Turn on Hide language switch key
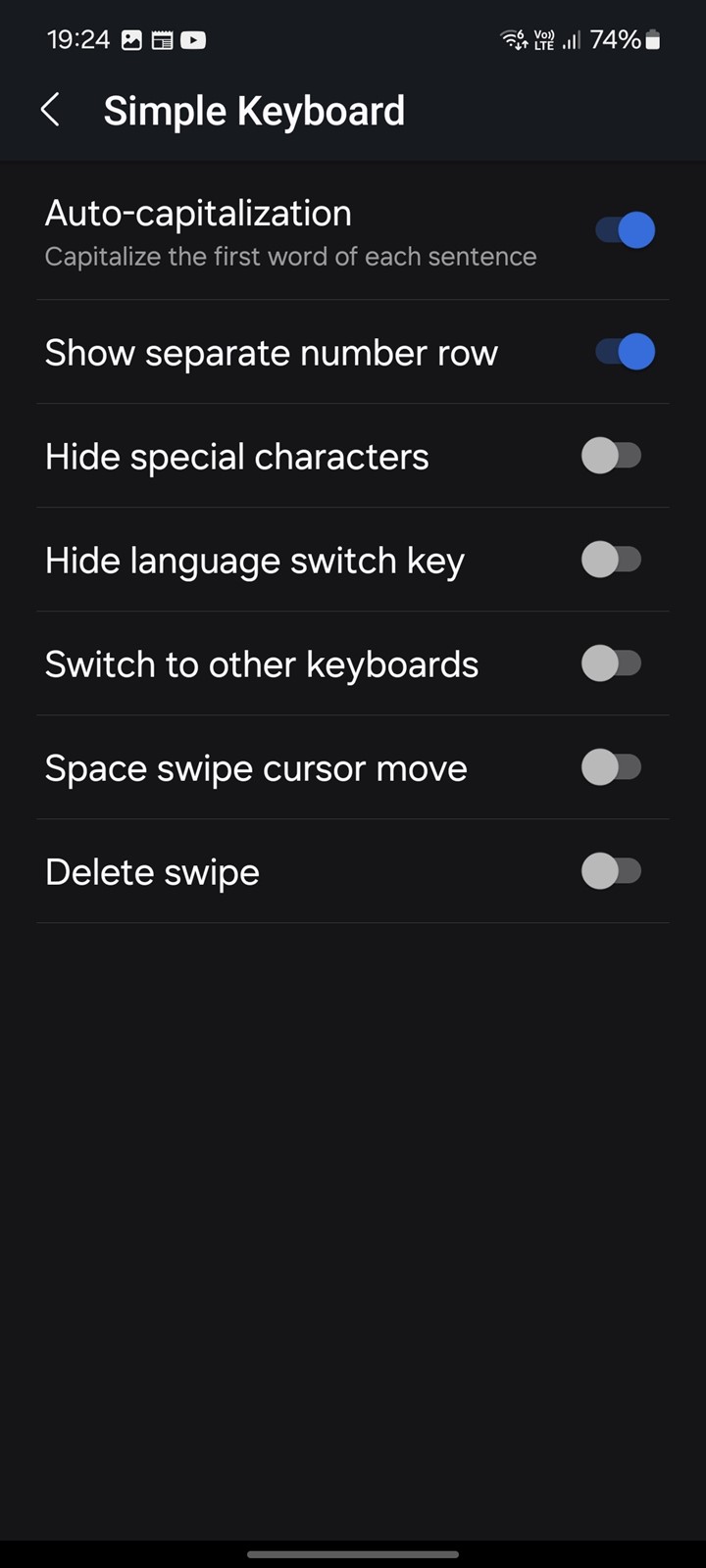Viewport: 706px width, 1568px height. coord(612,560)
